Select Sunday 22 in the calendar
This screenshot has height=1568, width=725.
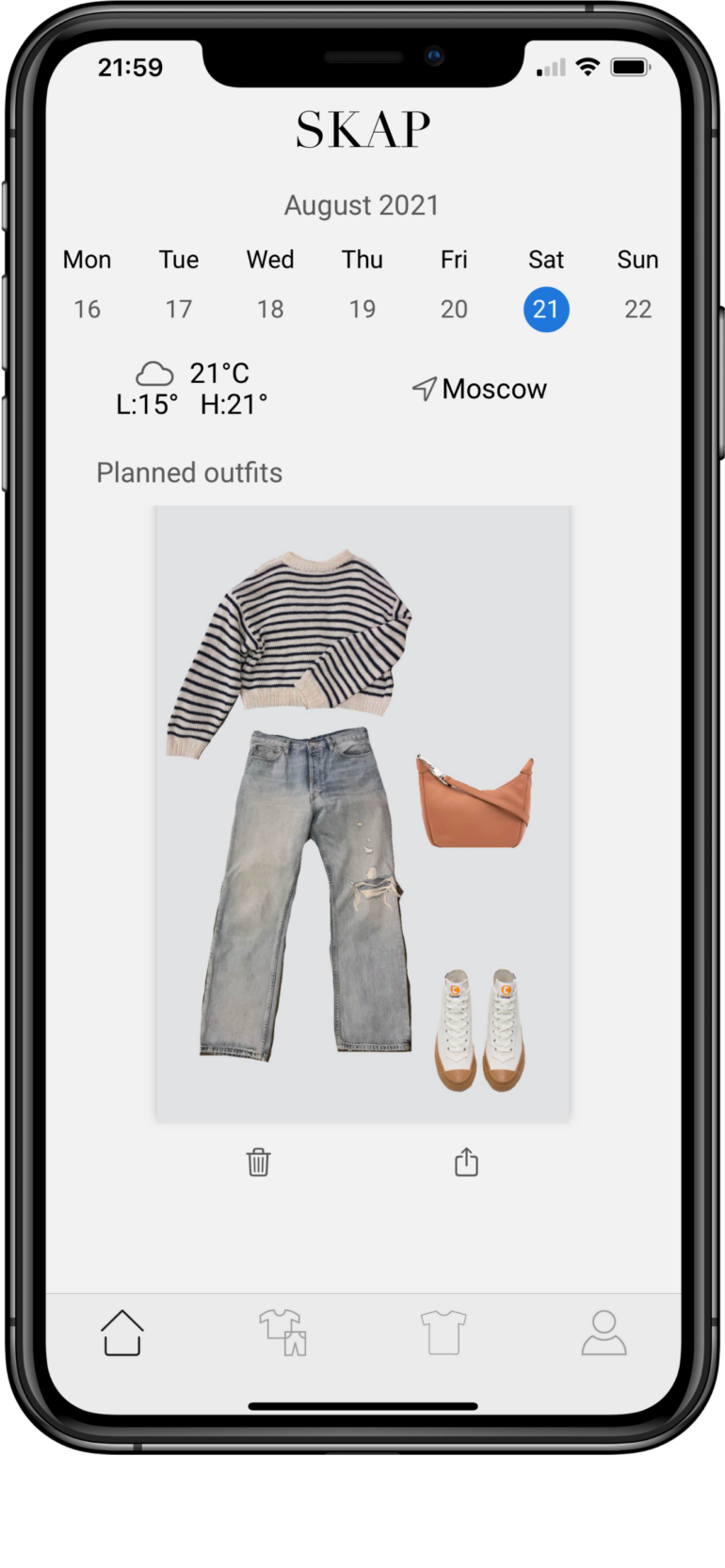pos(637,309)
